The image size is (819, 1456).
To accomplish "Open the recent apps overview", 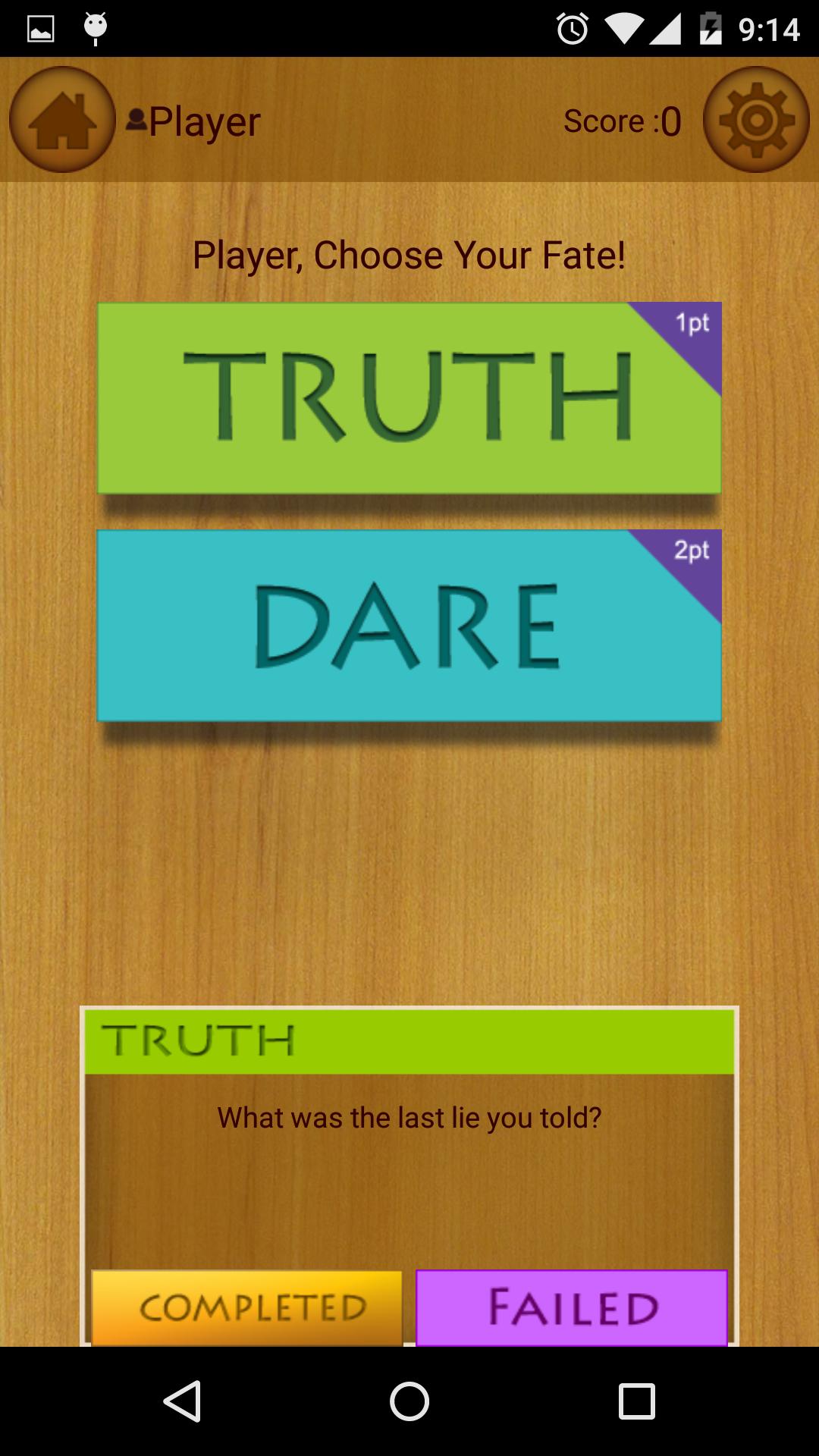I will tap(636, 1401).
